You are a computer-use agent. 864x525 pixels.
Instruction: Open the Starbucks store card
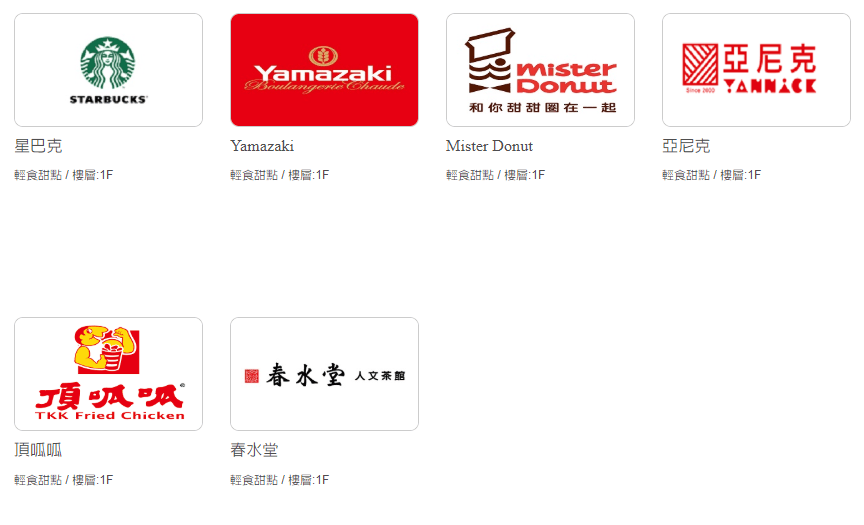108,70
